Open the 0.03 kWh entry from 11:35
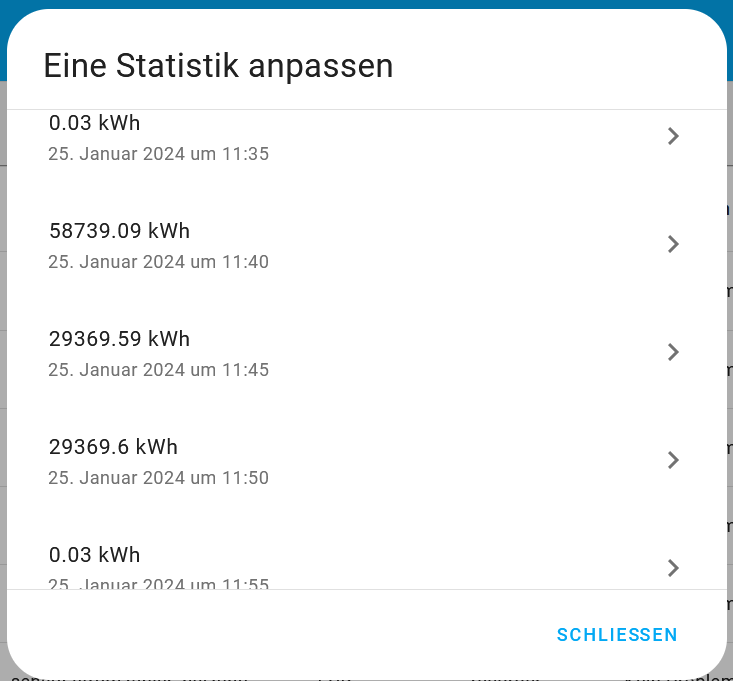 (x=365, y=137)
